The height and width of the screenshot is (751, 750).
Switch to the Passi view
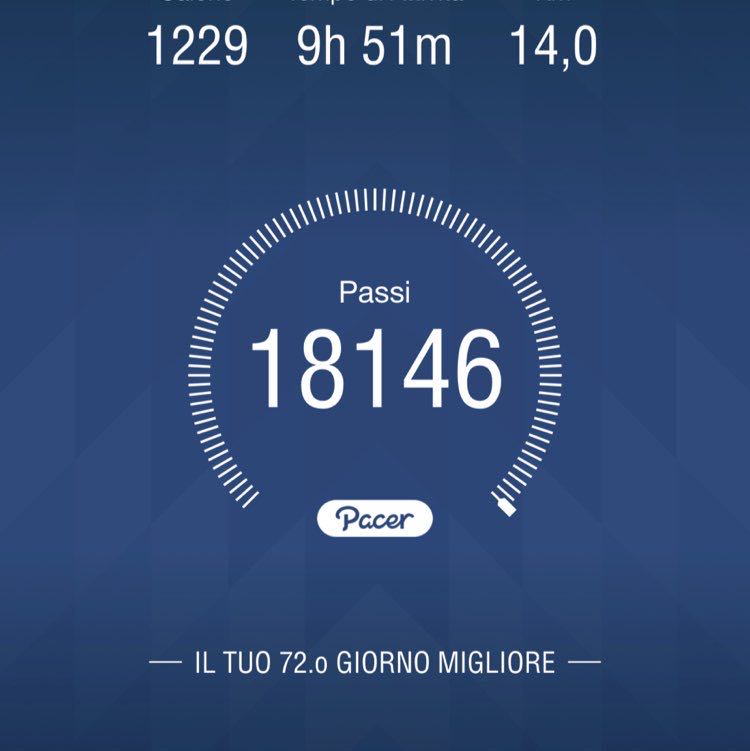(375, 293)
